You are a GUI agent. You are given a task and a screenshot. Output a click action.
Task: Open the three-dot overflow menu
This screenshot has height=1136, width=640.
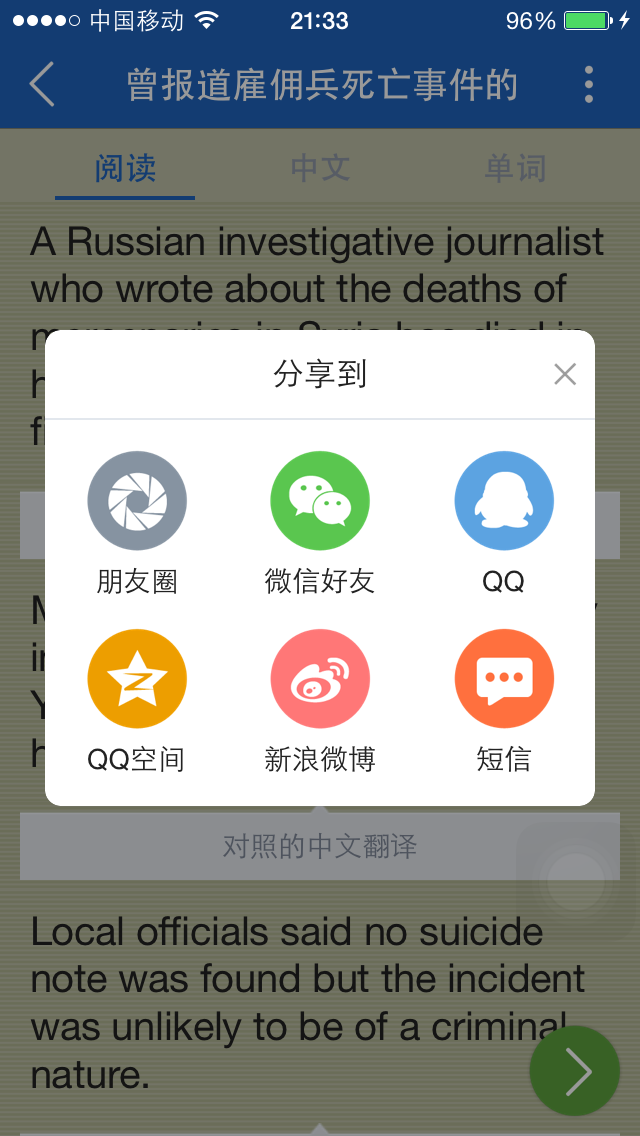588,85
